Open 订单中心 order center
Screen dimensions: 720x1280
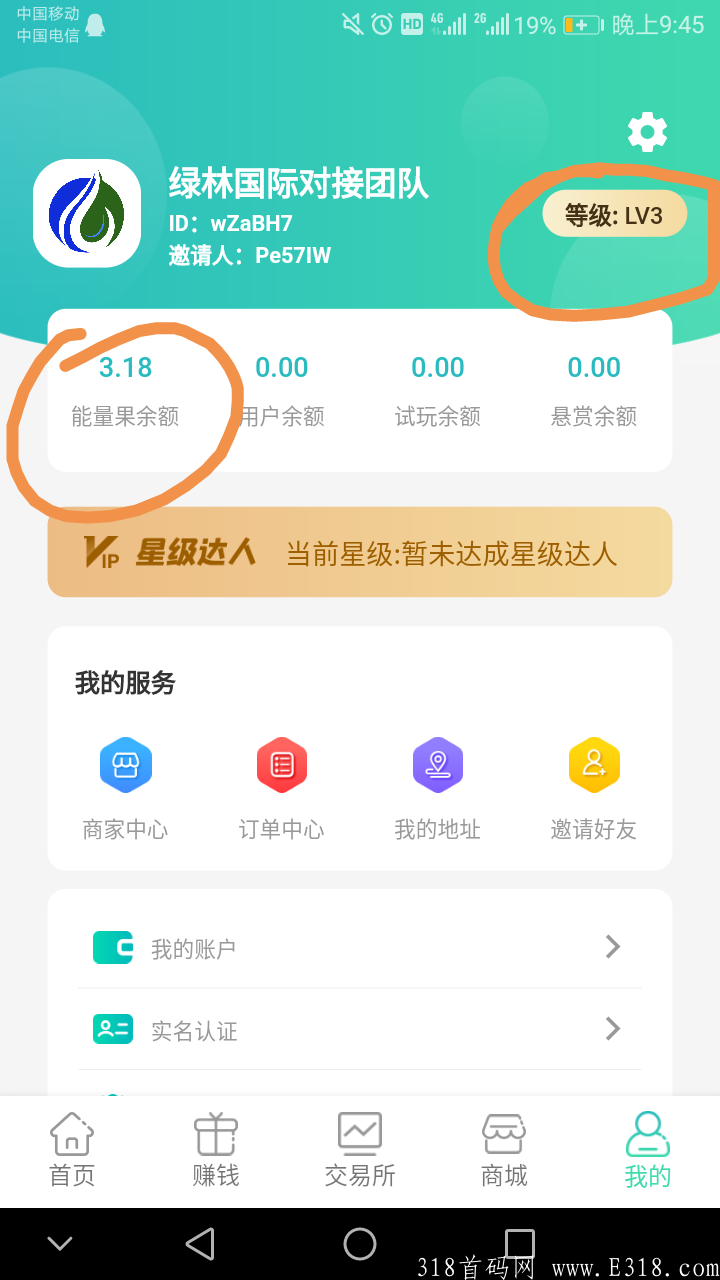(281, 789)
